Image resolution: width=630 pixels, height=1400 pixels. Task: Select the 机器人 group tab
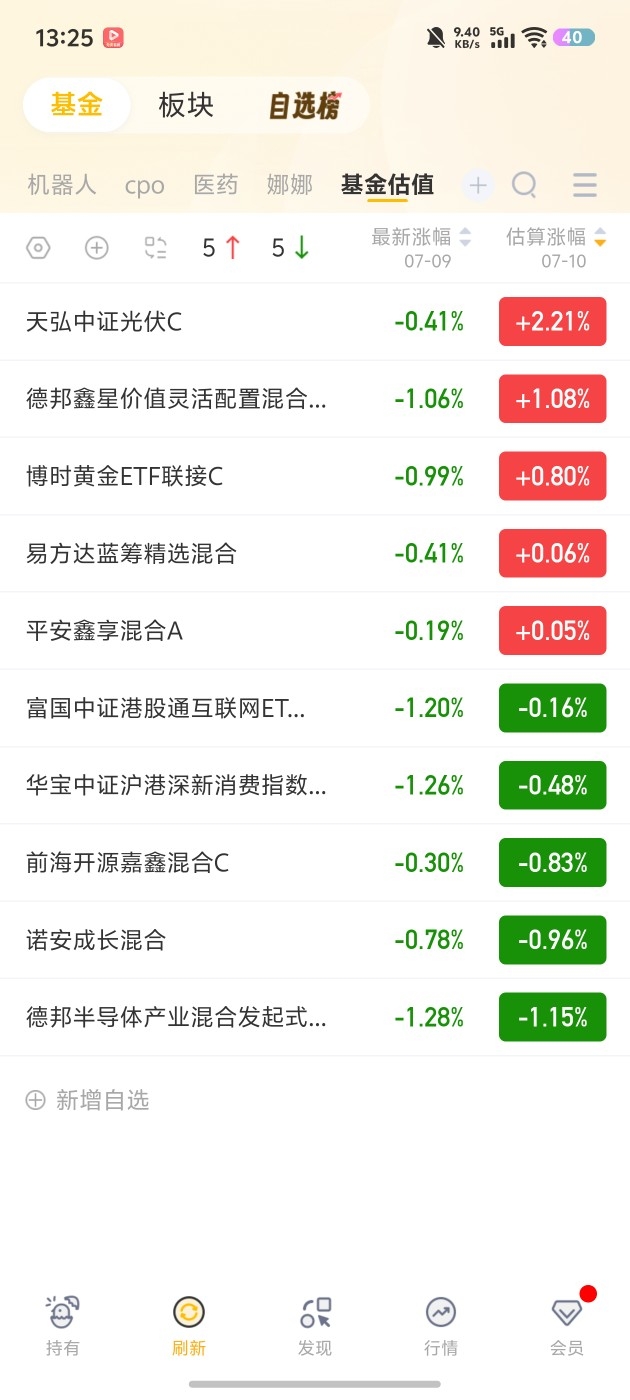tap(62, 185)
